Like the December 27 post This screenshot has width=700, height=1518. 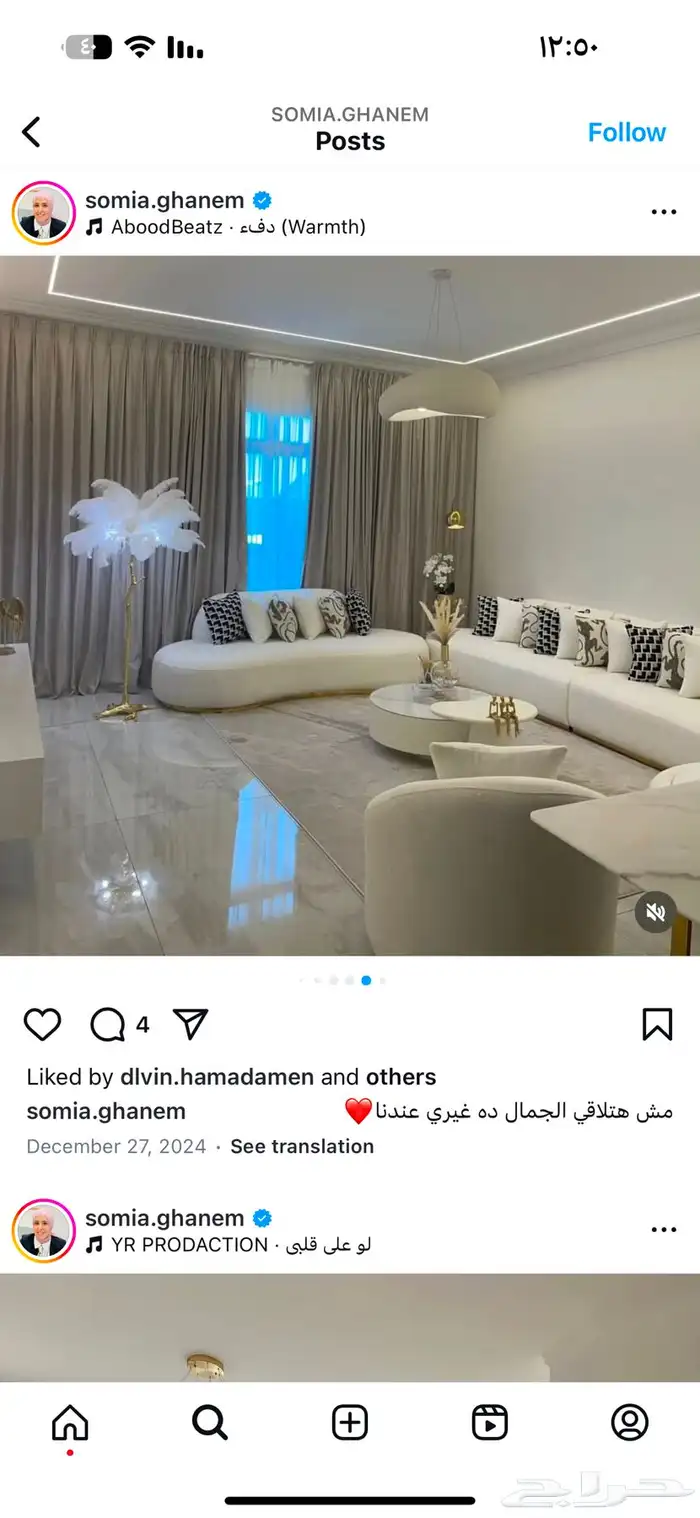pos(43,1024)
